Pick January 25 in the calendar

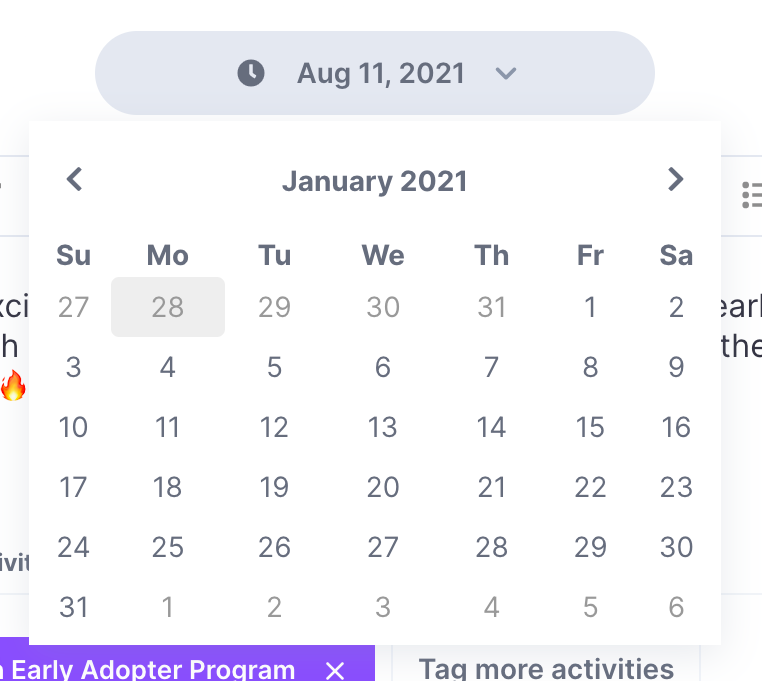coord(168,547)
